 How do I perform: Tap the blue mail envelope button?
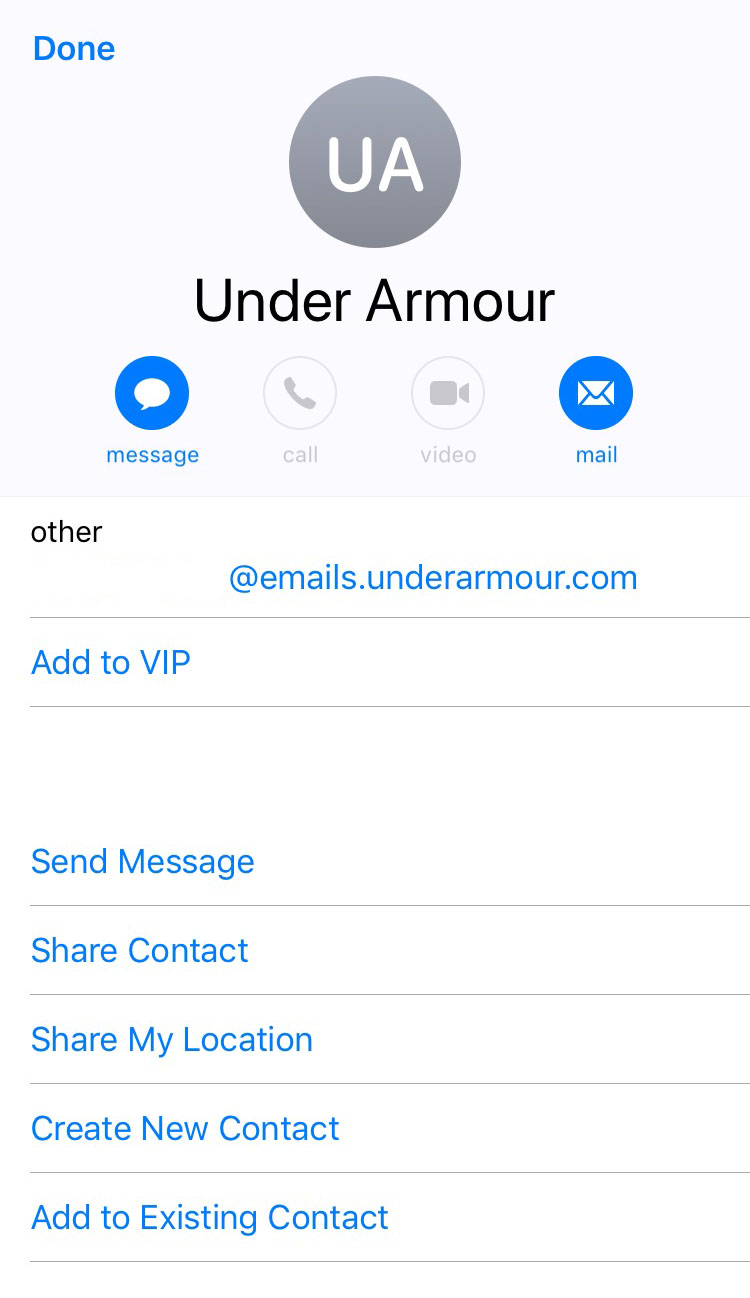(596, 394)
